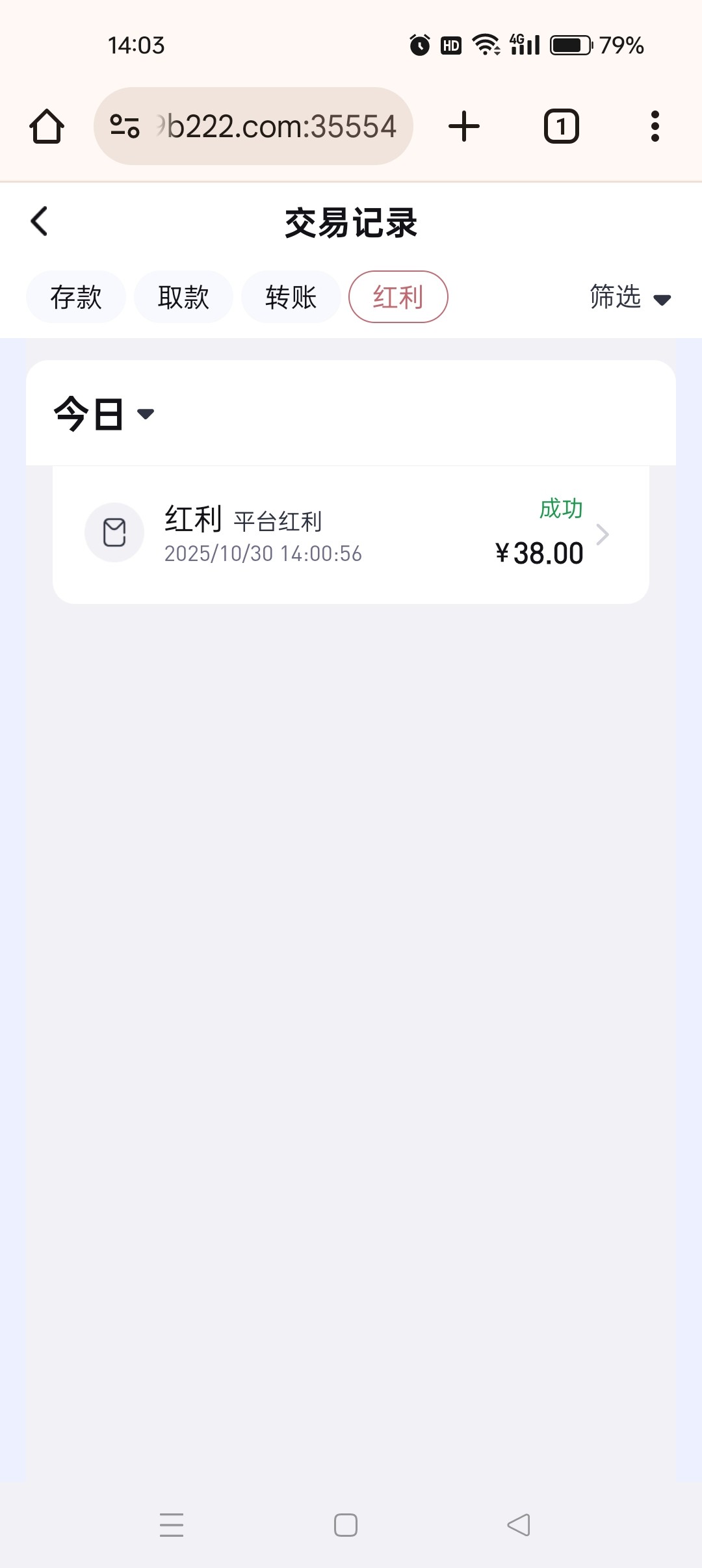Expand the 今日 date dropdown
Screen dimensions: 702x1568
point(104,414)
